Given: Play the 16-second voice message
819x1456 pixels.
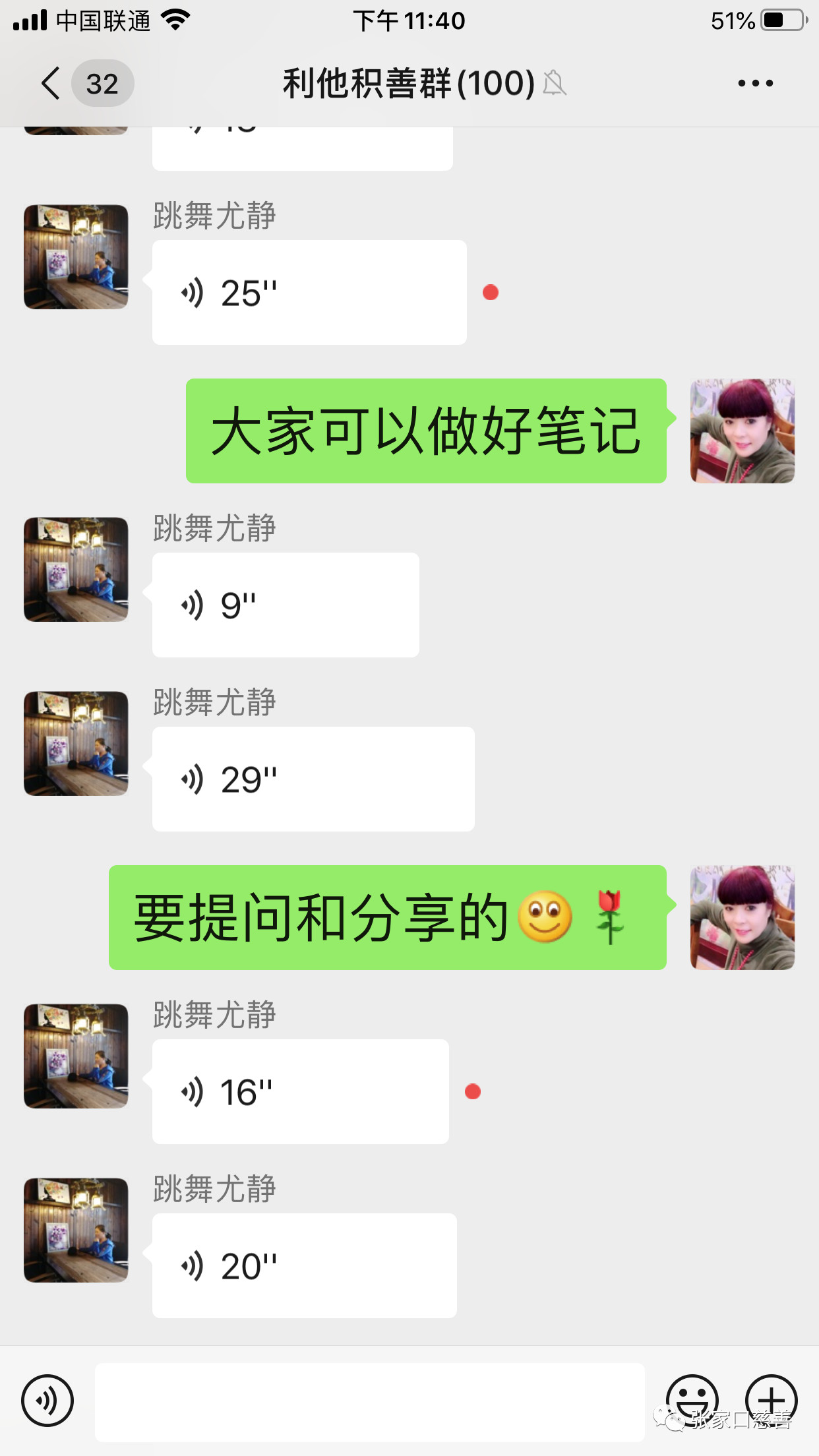Looking at the screenshot, I should click(x=300, y=1092).
